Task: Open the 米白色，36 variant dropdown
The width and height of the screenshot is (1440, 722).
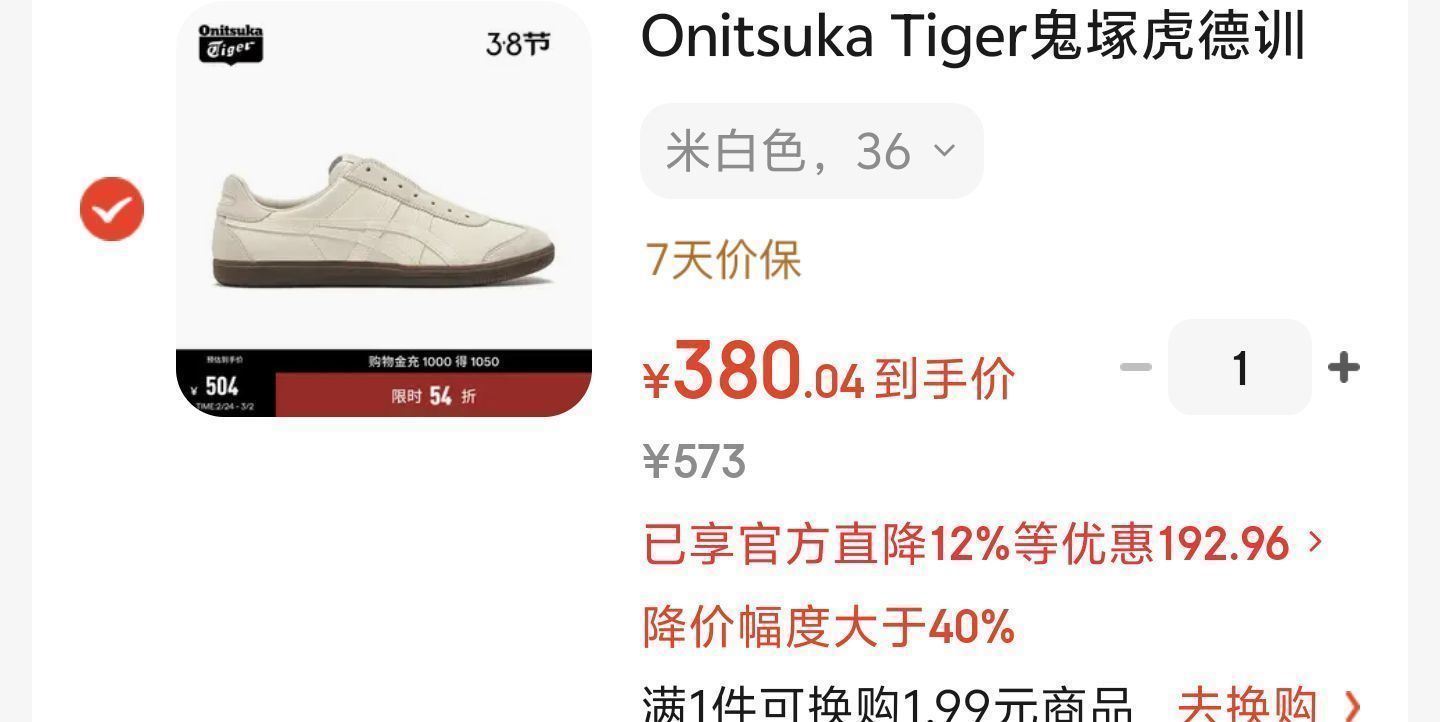Action: coord(811,151)
